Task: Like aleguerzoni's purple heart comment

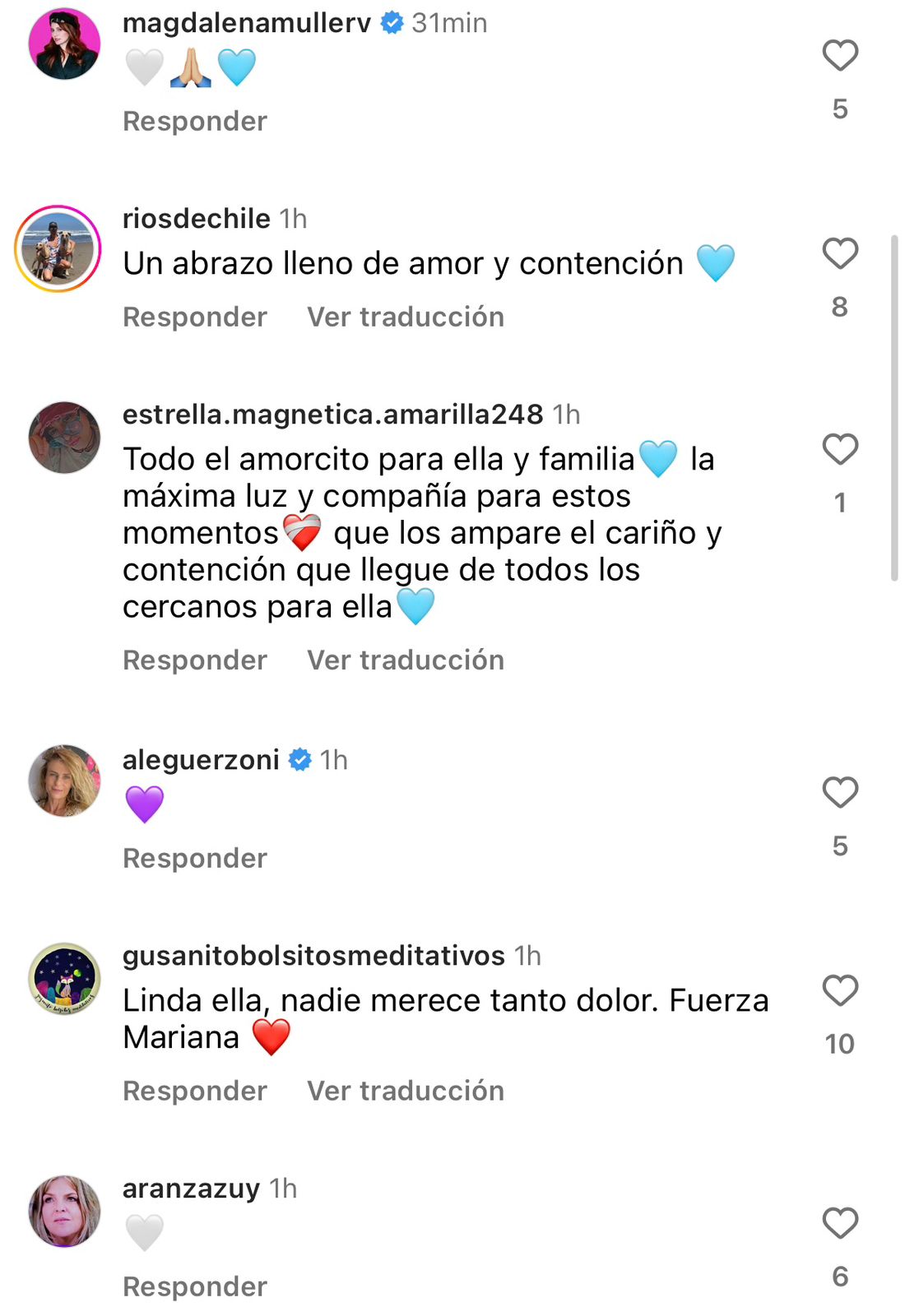Action: [840, 793]
